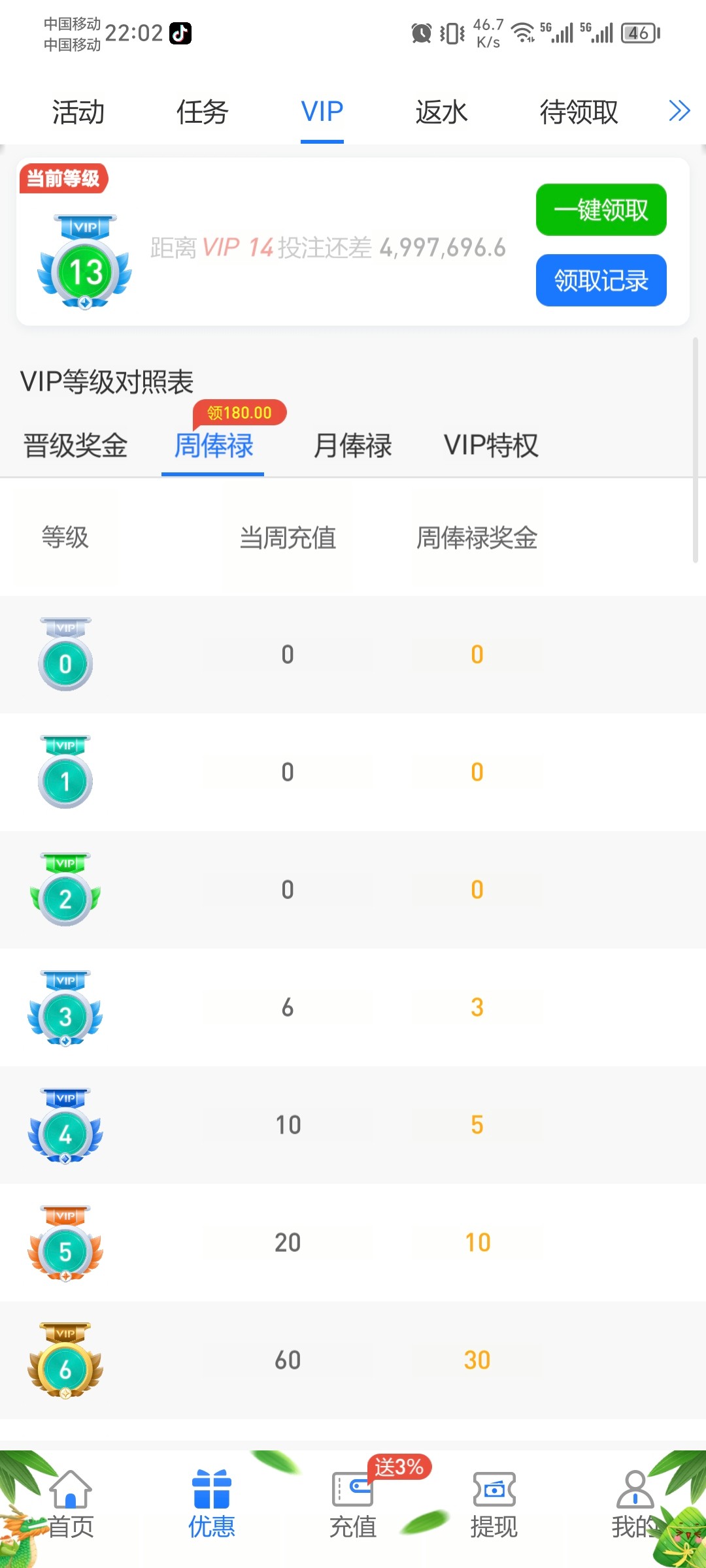Switch to 晋级奖金 table tab
The image size is (706, 1568).
[75, 446]
